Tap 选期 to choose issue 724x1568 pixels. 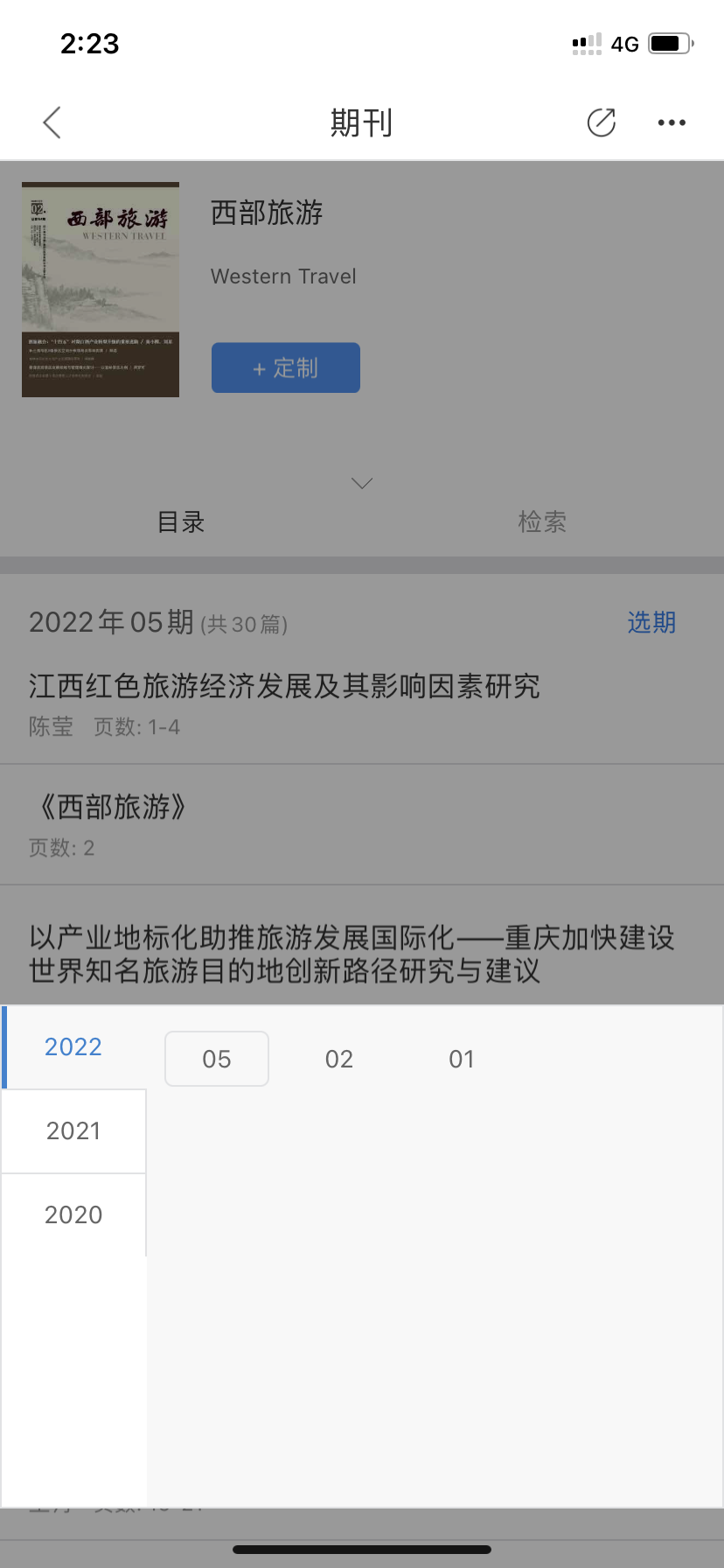(651, 622)
